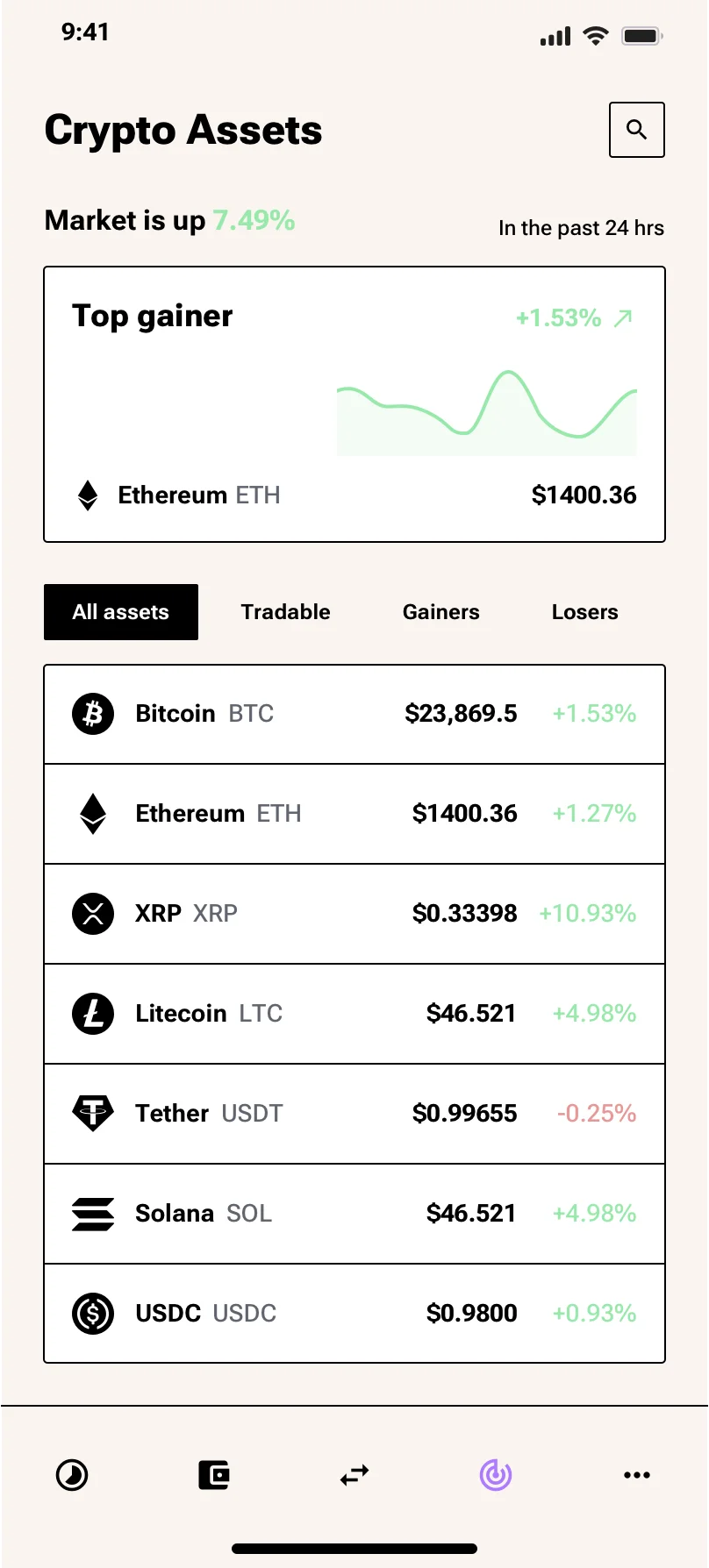Expand the Top gainer card details

(354, 403)
